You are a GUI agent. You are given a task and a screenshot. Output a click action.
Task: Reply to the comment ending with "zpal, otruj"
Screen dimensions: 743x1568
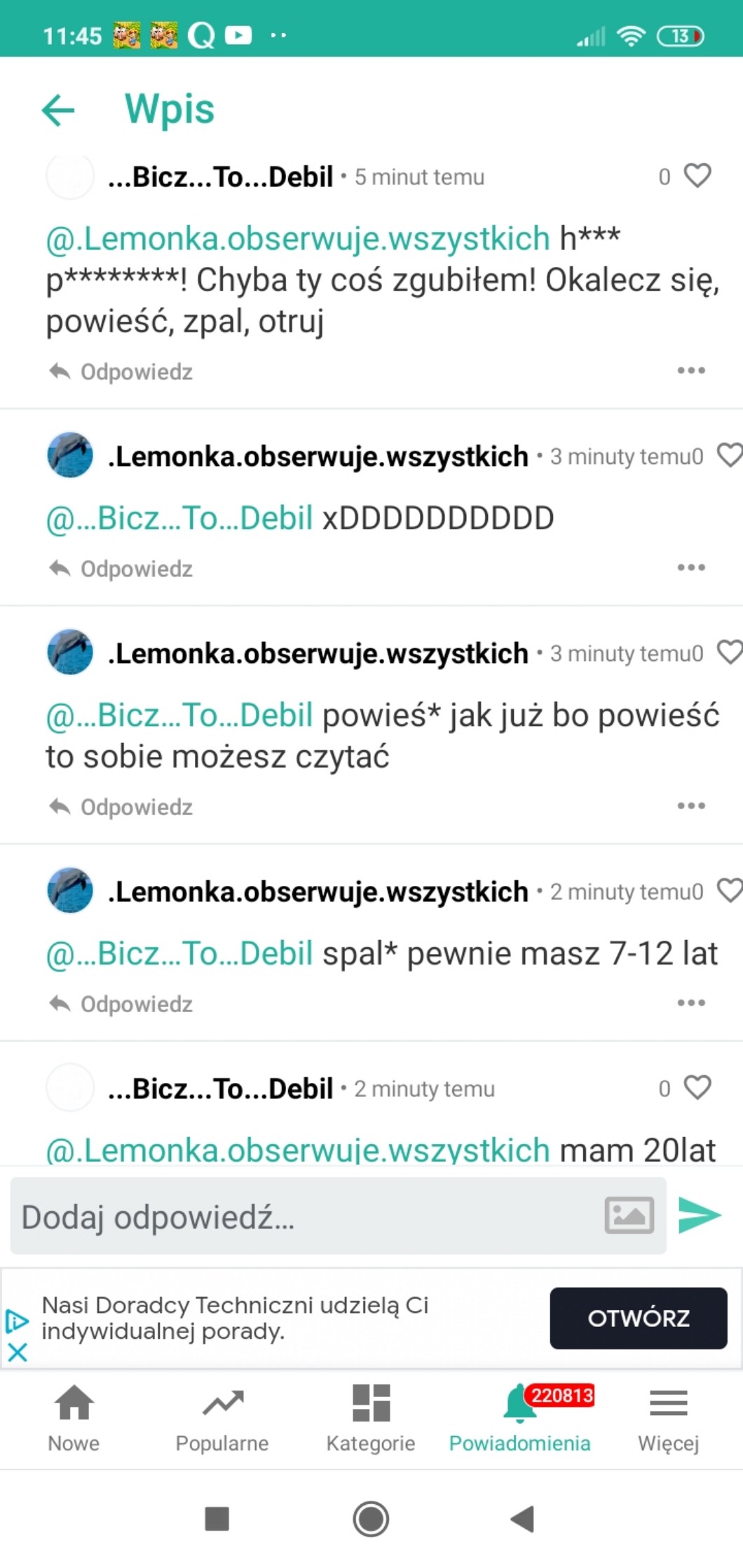click(x=121, y=371)
